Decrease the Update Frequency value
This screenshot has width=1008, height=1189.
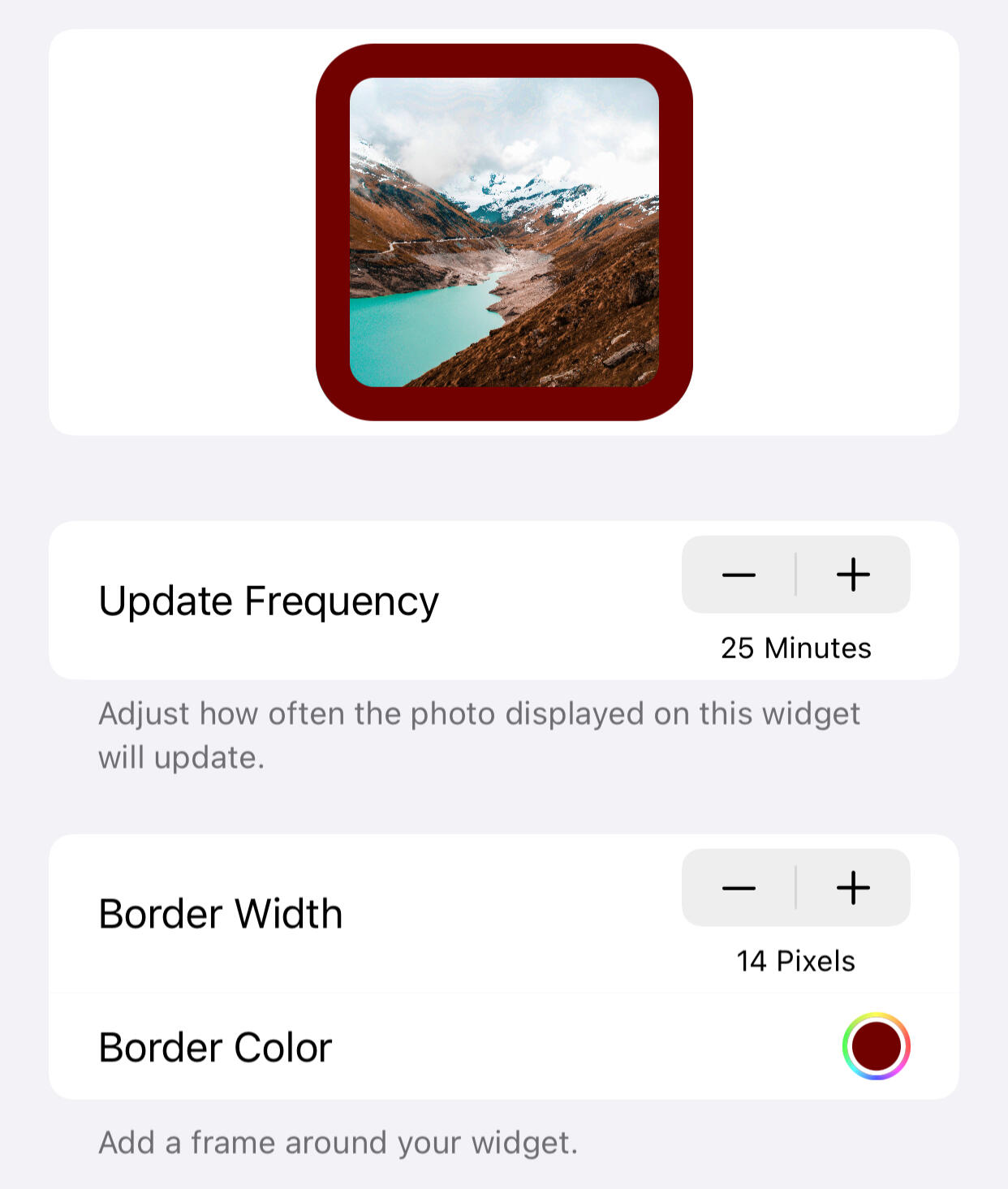point(739,575)
